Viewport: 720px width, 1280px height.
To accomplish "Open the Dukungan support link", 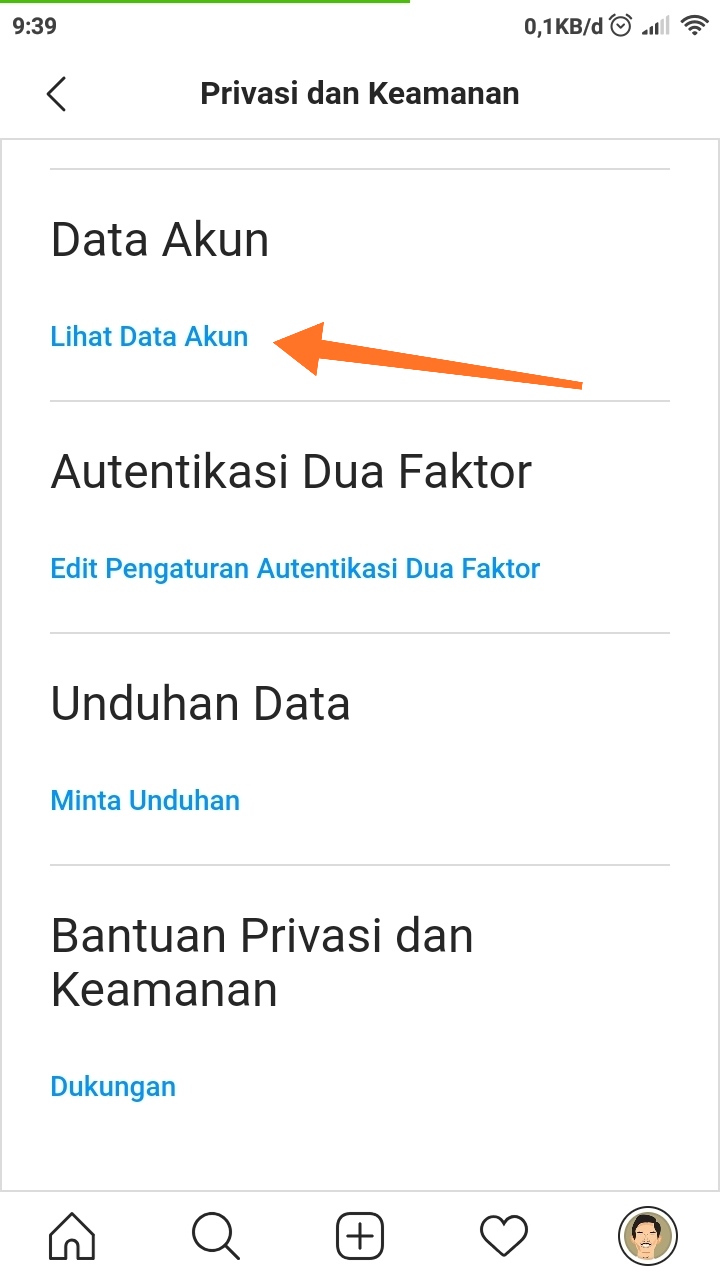I will point(113,1087).
